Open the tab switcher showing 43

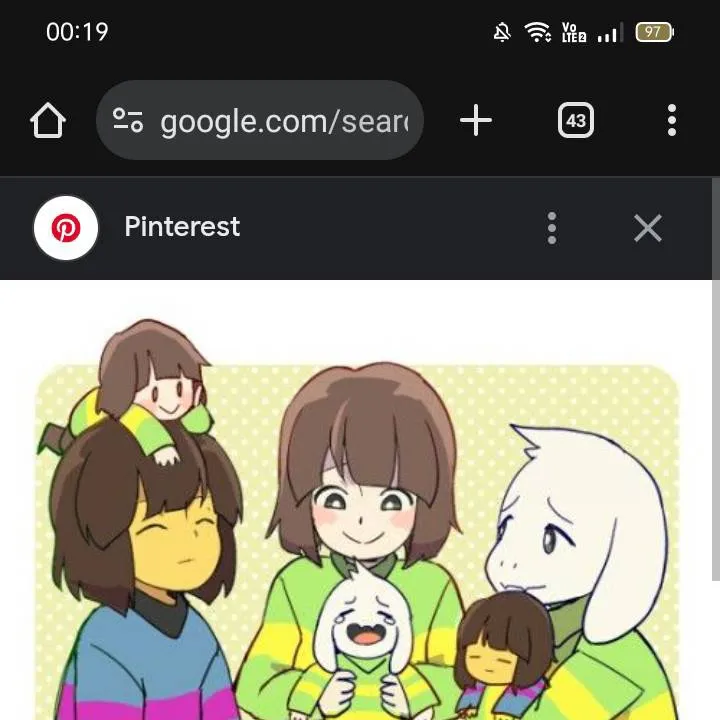click(575, 121)
